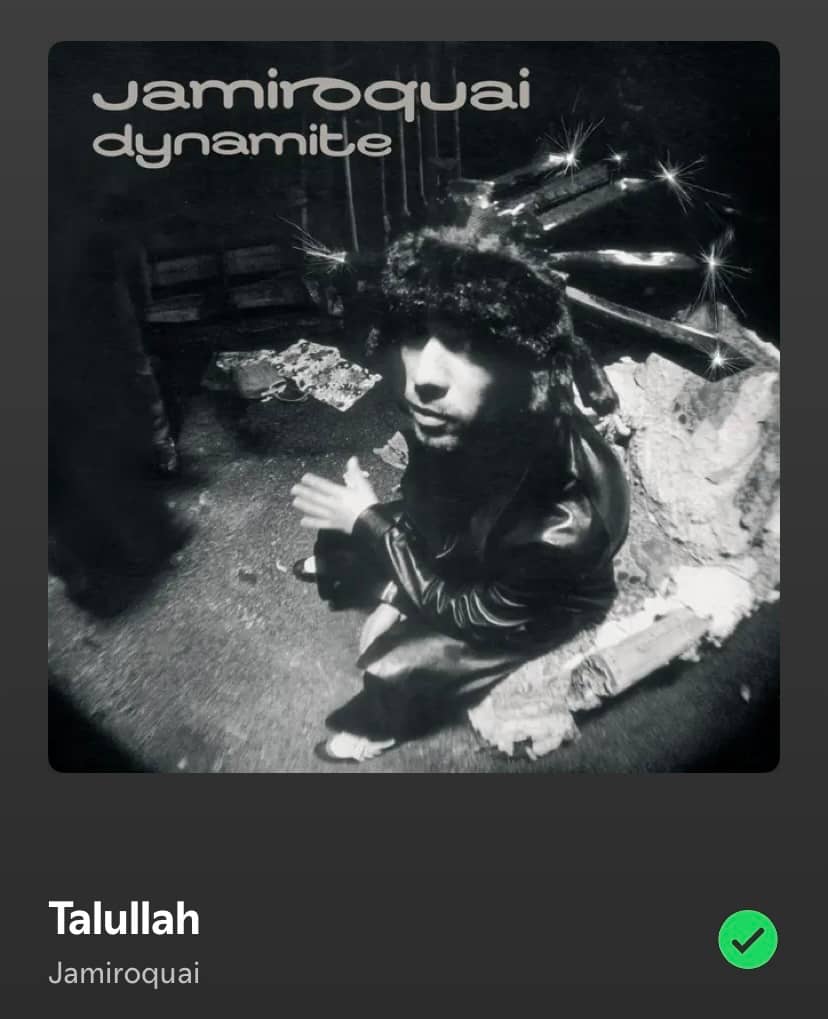Open the Jamiroquai artist link
This screenshot has height=1019, width=828.
pyautogui.click(x=124, y=973)
